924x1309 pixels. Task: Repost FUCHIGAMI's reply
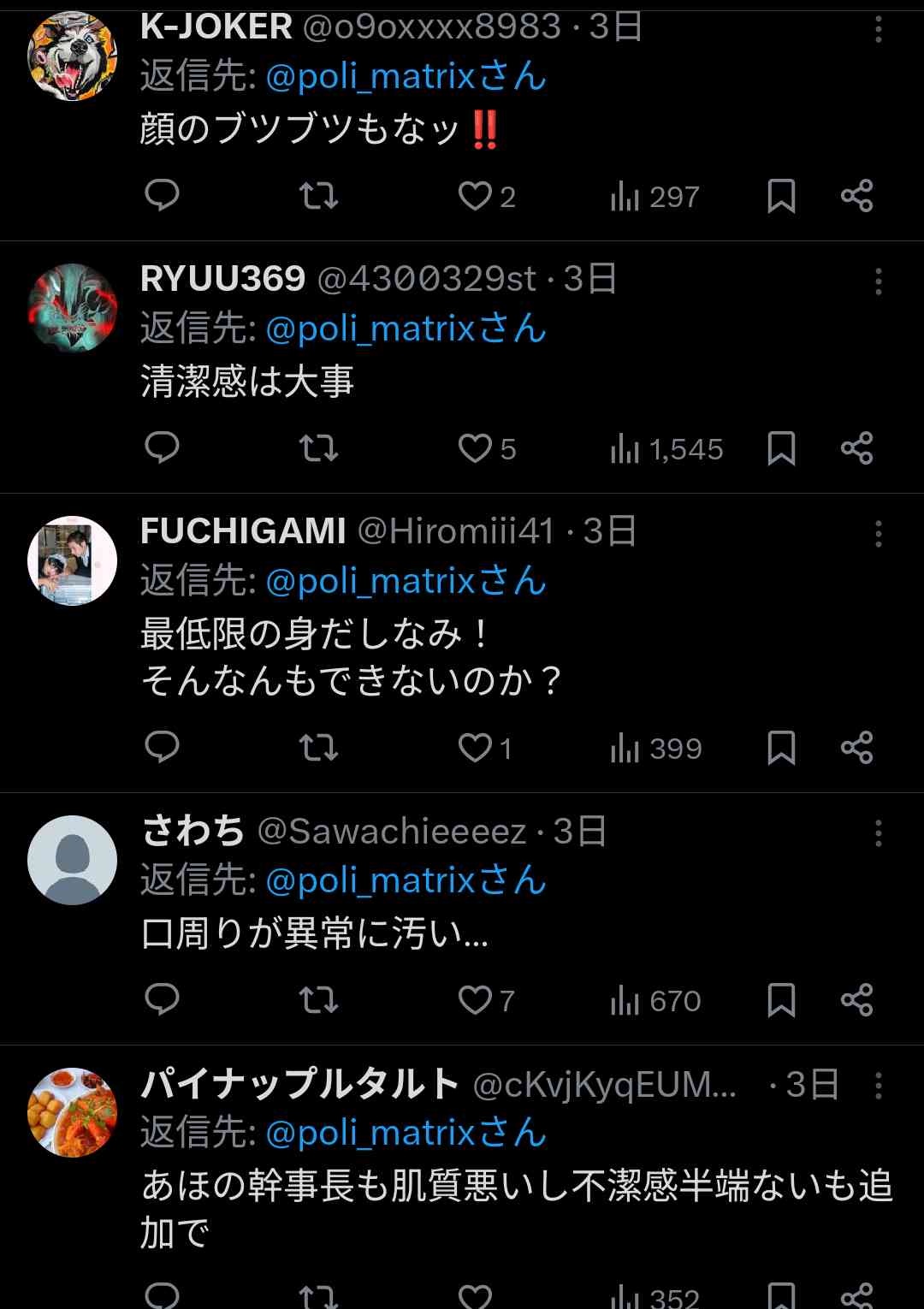click(318, 748)
